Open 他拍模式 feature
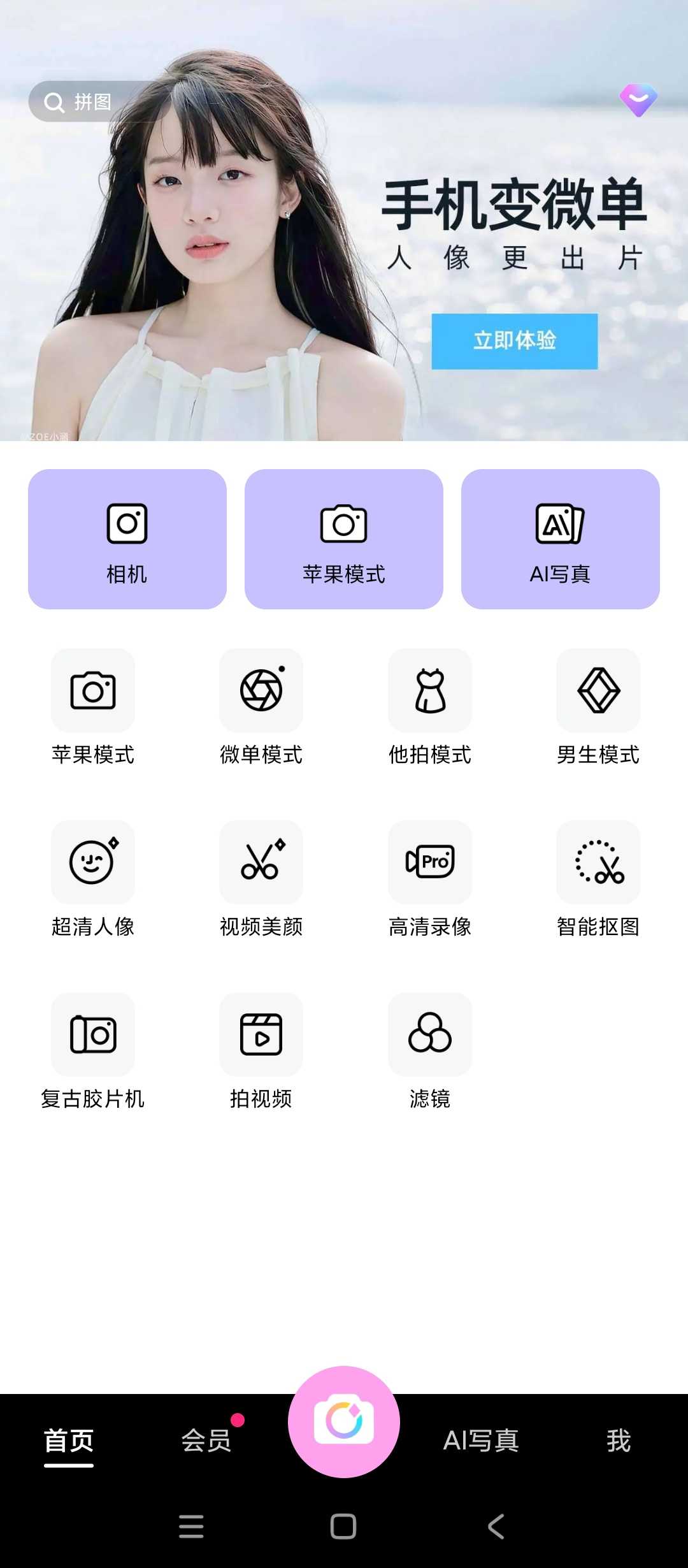The height and width of the screenshot is (1568, 688). pyautogui.click(x=430, y=708)
